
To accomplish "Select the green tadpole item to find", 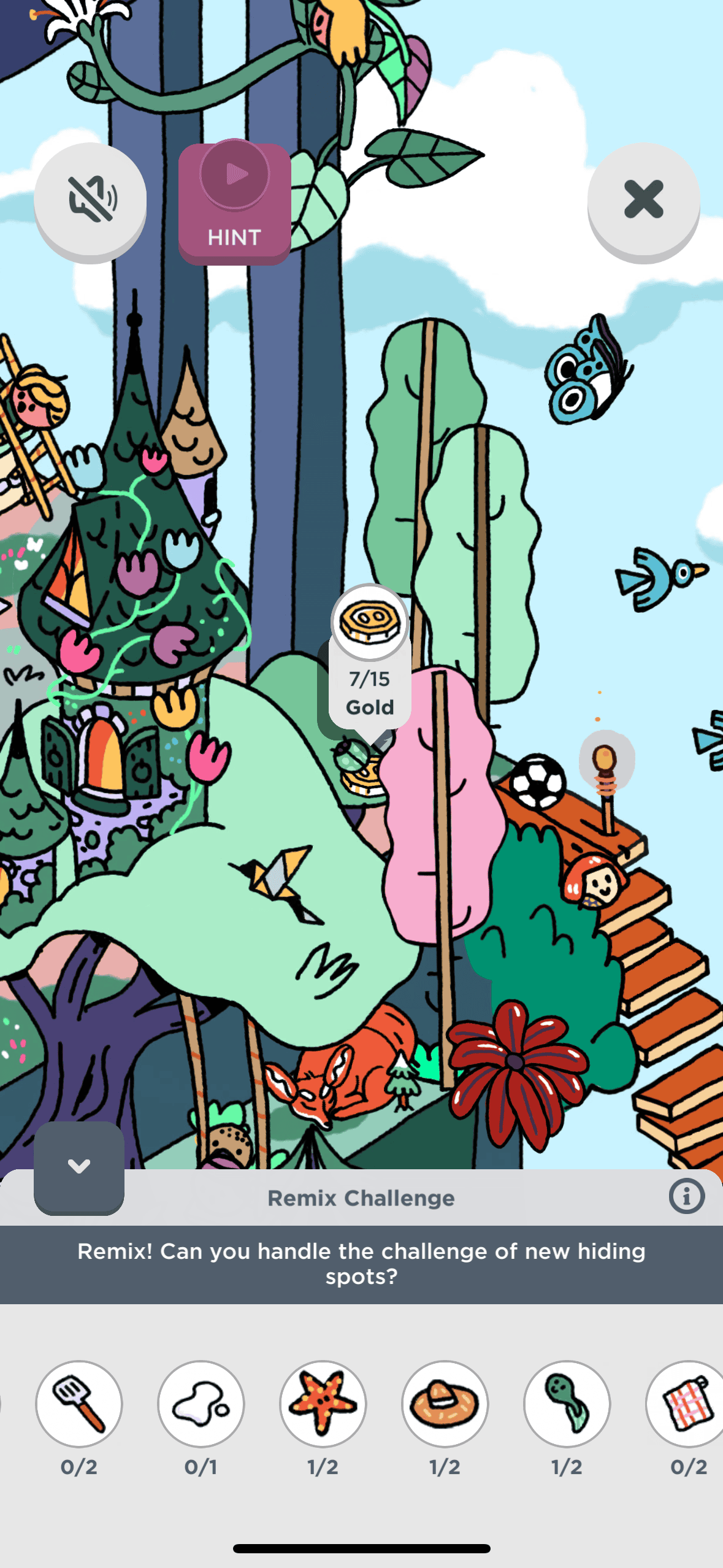I will point(567,1404).
